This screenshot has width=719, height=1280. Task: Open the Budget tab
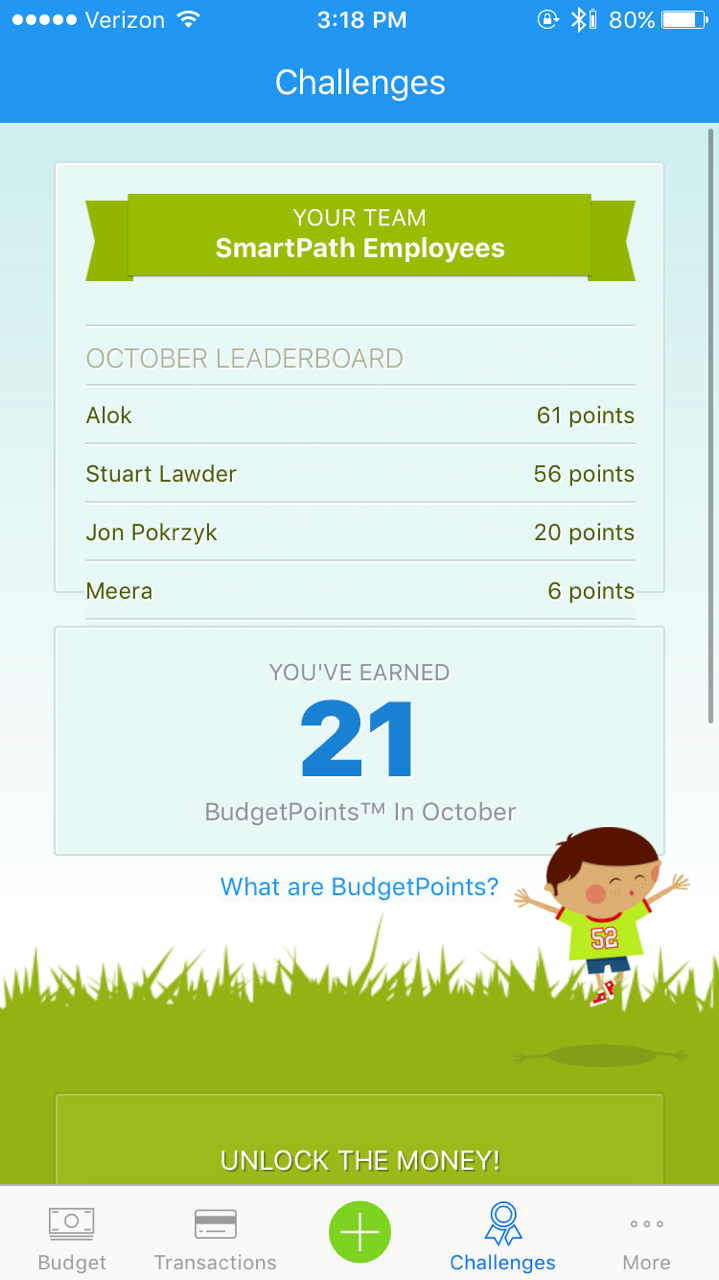point(72,1238)
